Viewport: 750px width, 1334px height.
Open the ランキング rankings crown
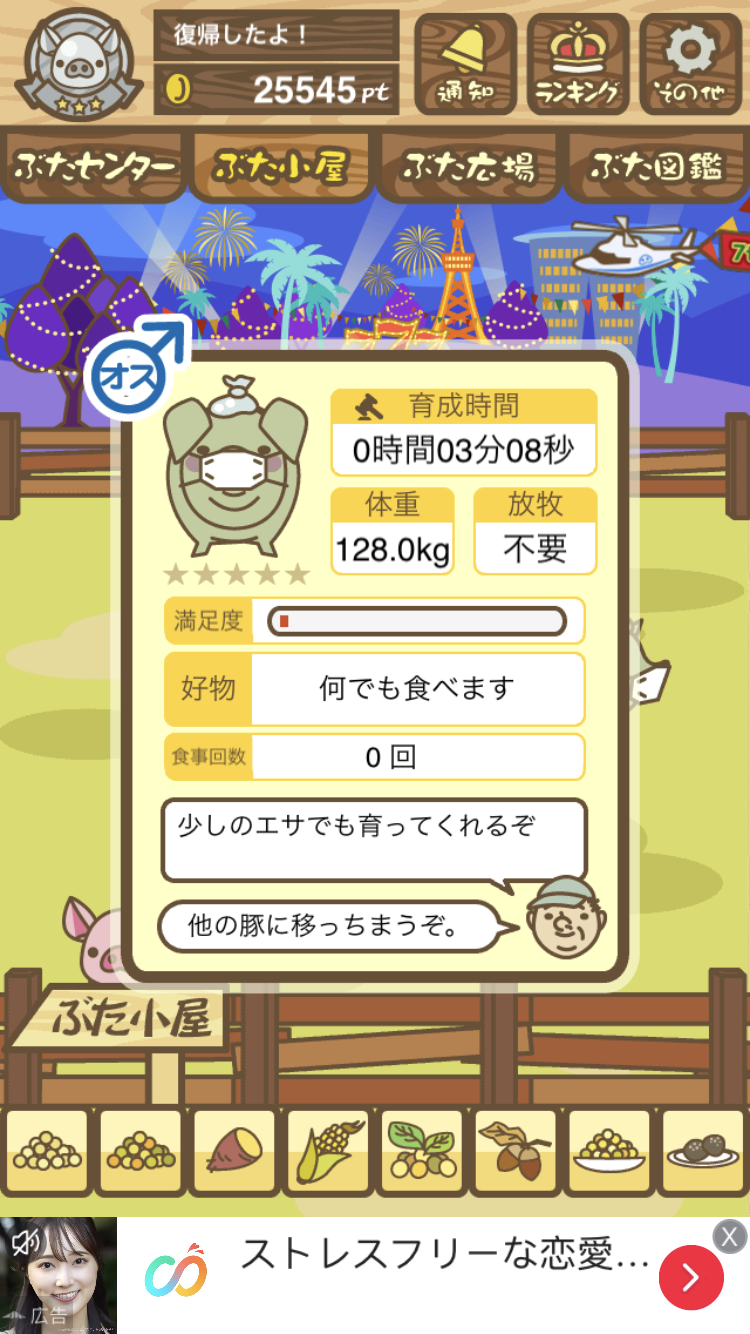pyautogui.click(x=577, y=63)
